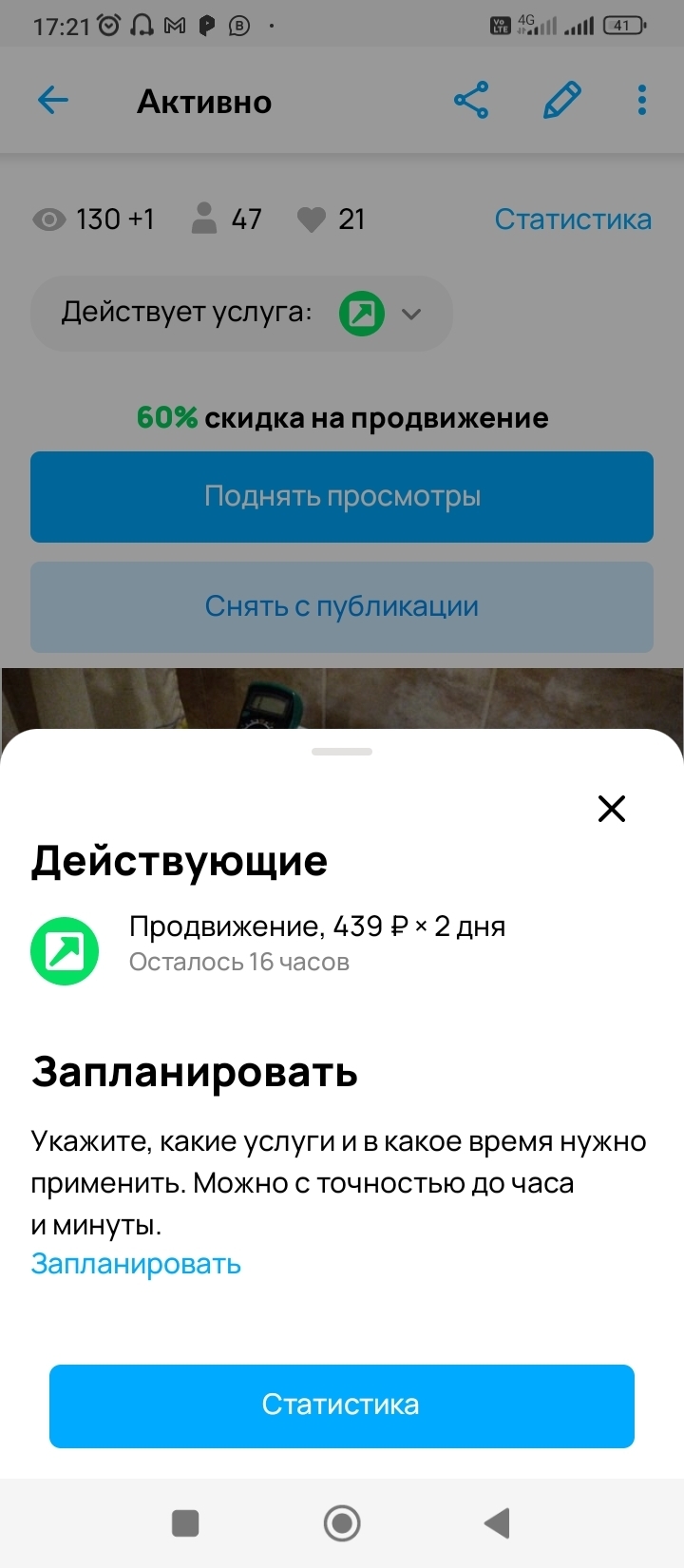This screenshot has height=1568, width=684.
Task: Open Статистика from the bottom sheet button
Action: pyautogui.click(x=342, y=1405)
